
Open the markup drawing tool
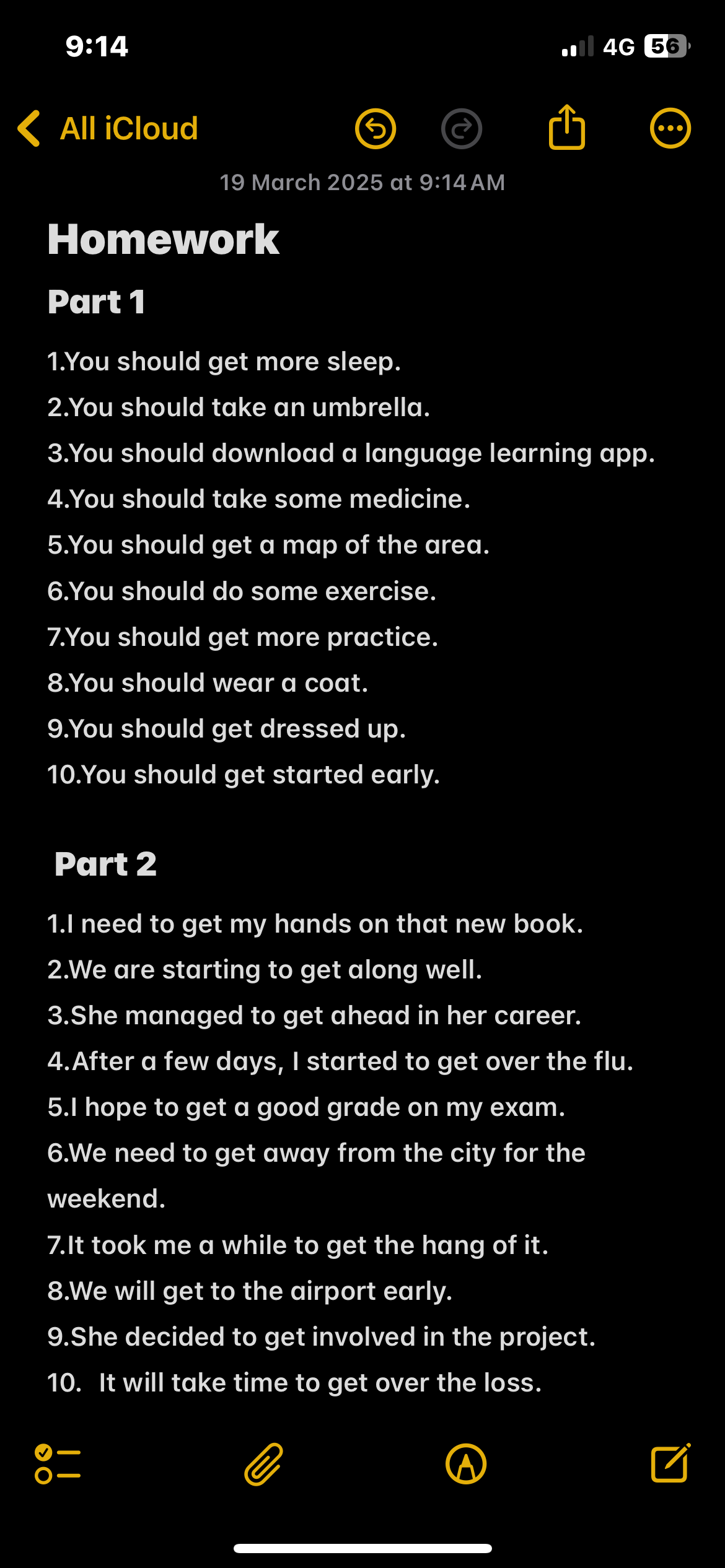(x=466, y=1464)
